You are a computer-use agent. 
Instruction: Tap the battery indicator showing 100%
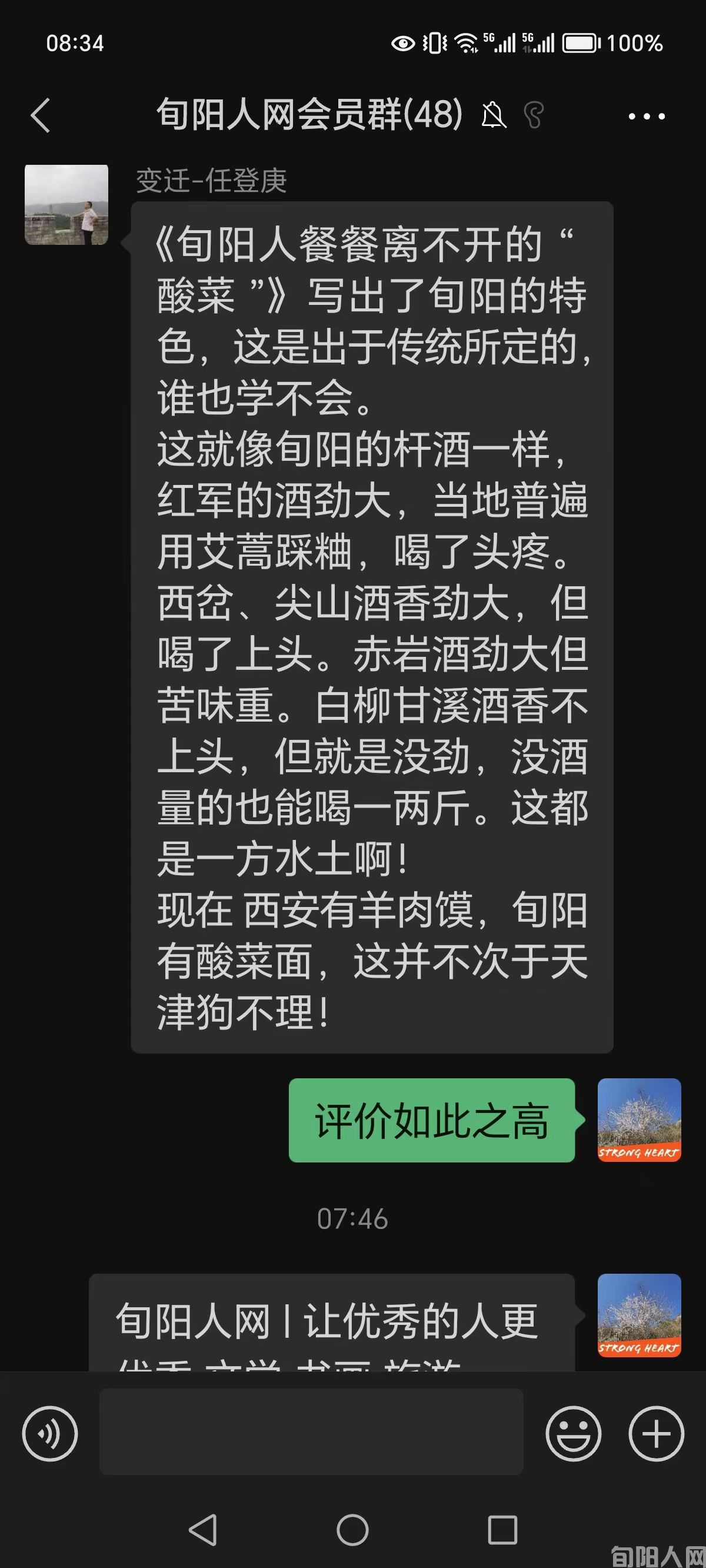tap(582, 44)
